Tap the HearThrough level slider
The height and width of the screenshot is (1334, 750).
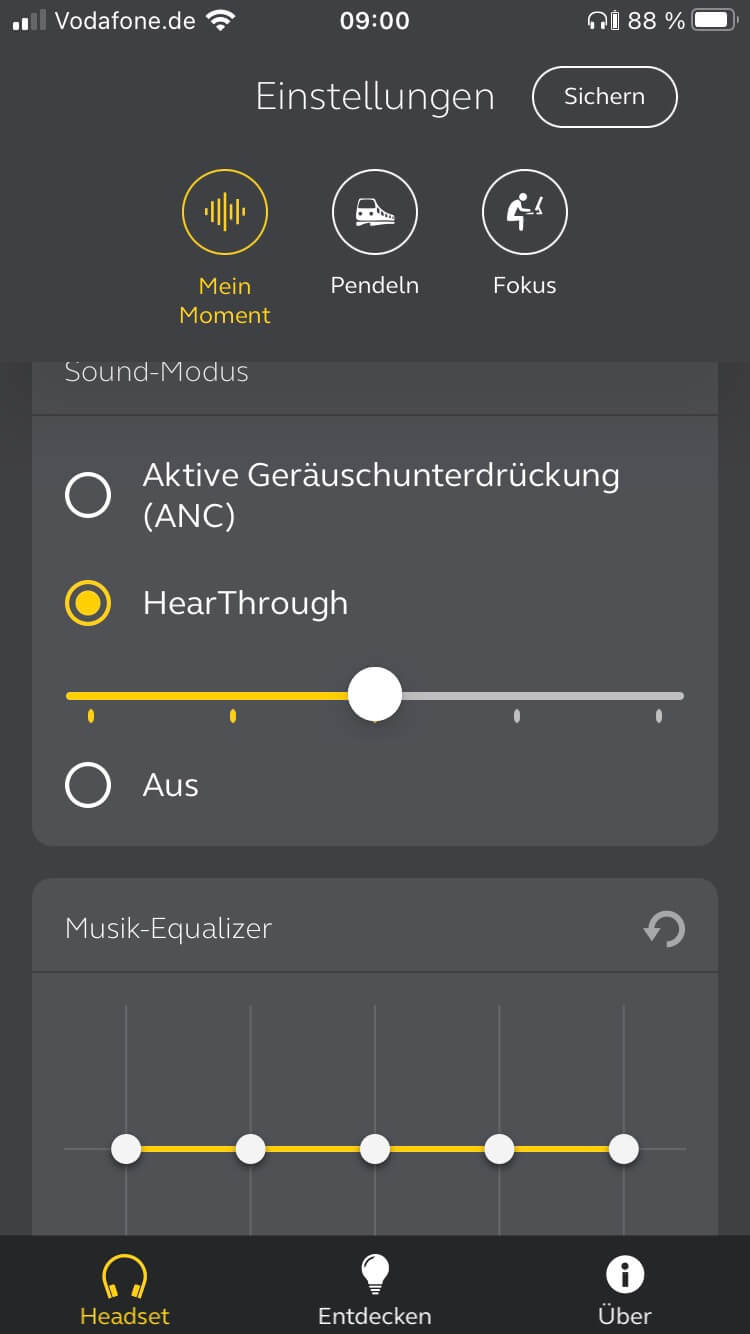click(x=375, y=695)
